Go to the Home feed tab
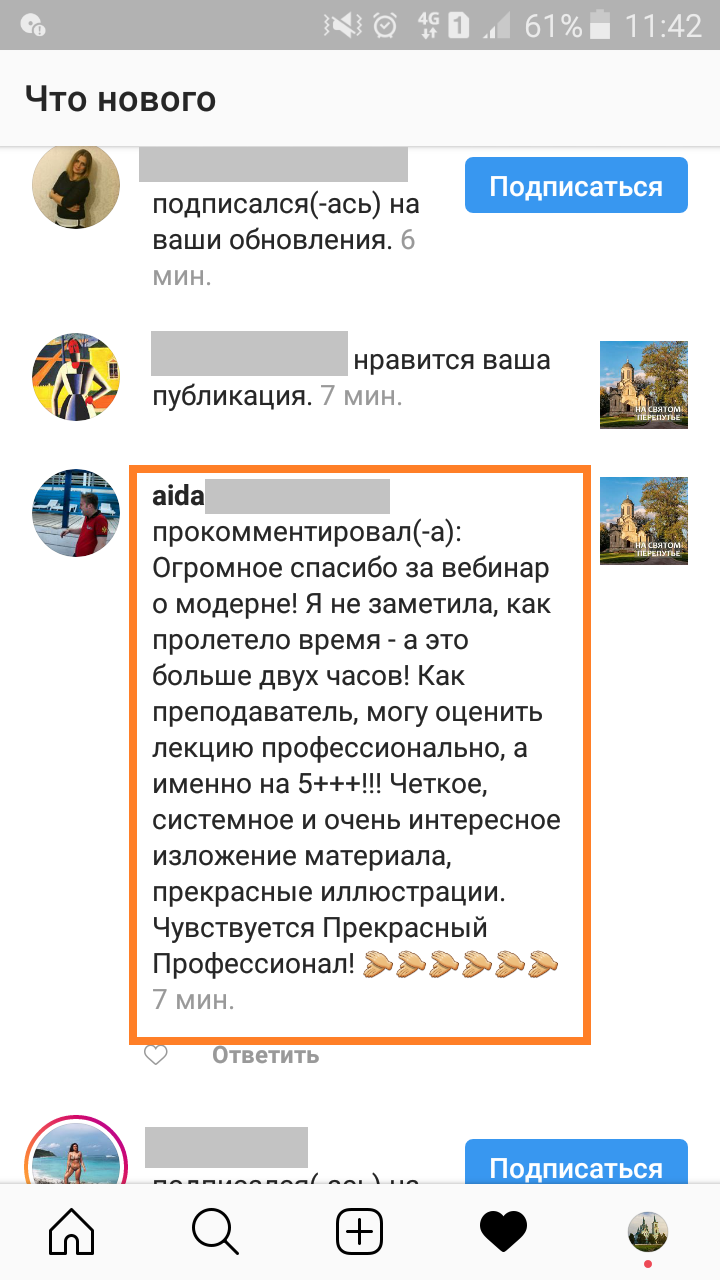 [72, 1232]
